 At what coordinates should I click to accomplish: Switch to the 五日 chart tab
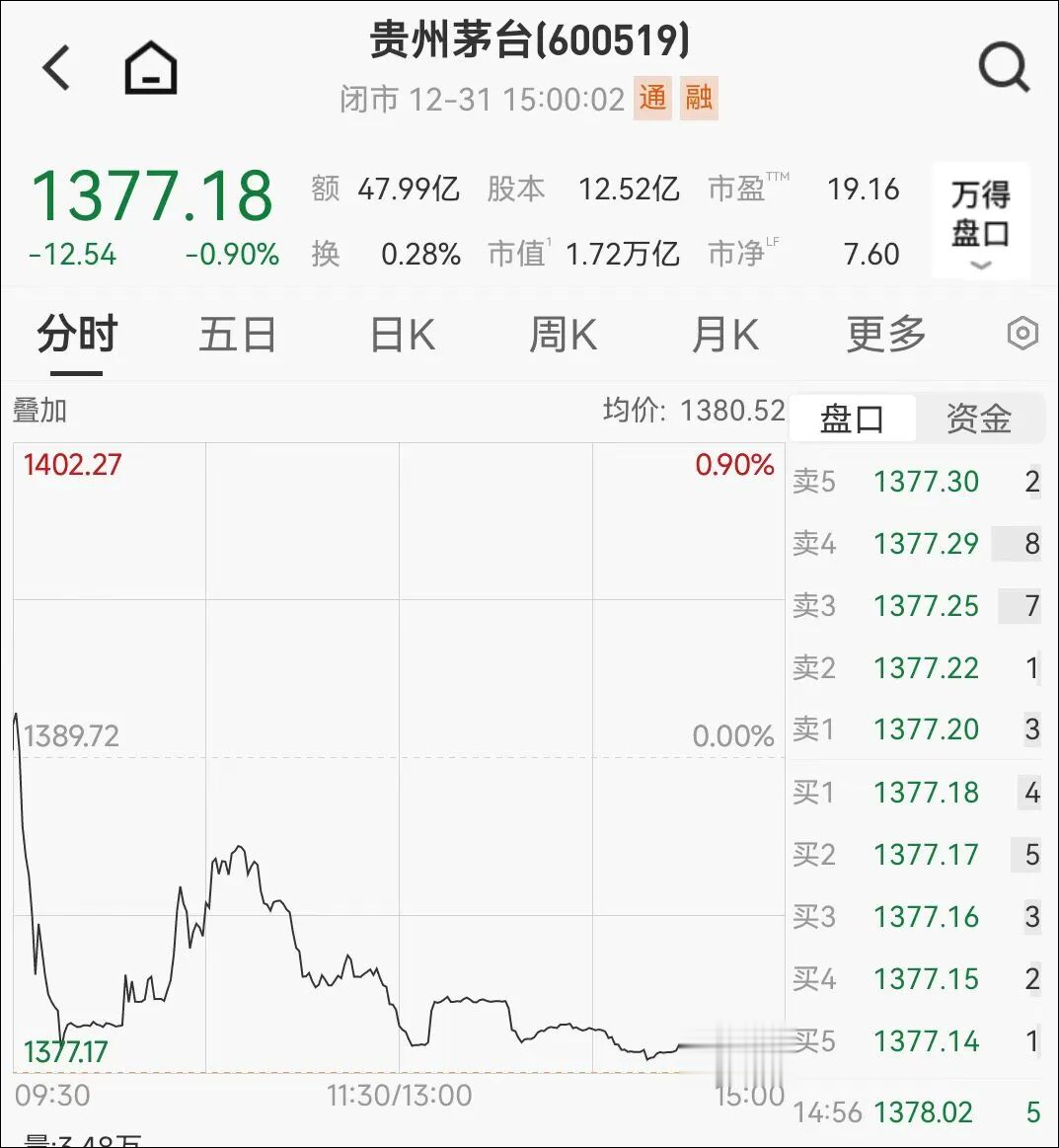[x=237, y=336]
